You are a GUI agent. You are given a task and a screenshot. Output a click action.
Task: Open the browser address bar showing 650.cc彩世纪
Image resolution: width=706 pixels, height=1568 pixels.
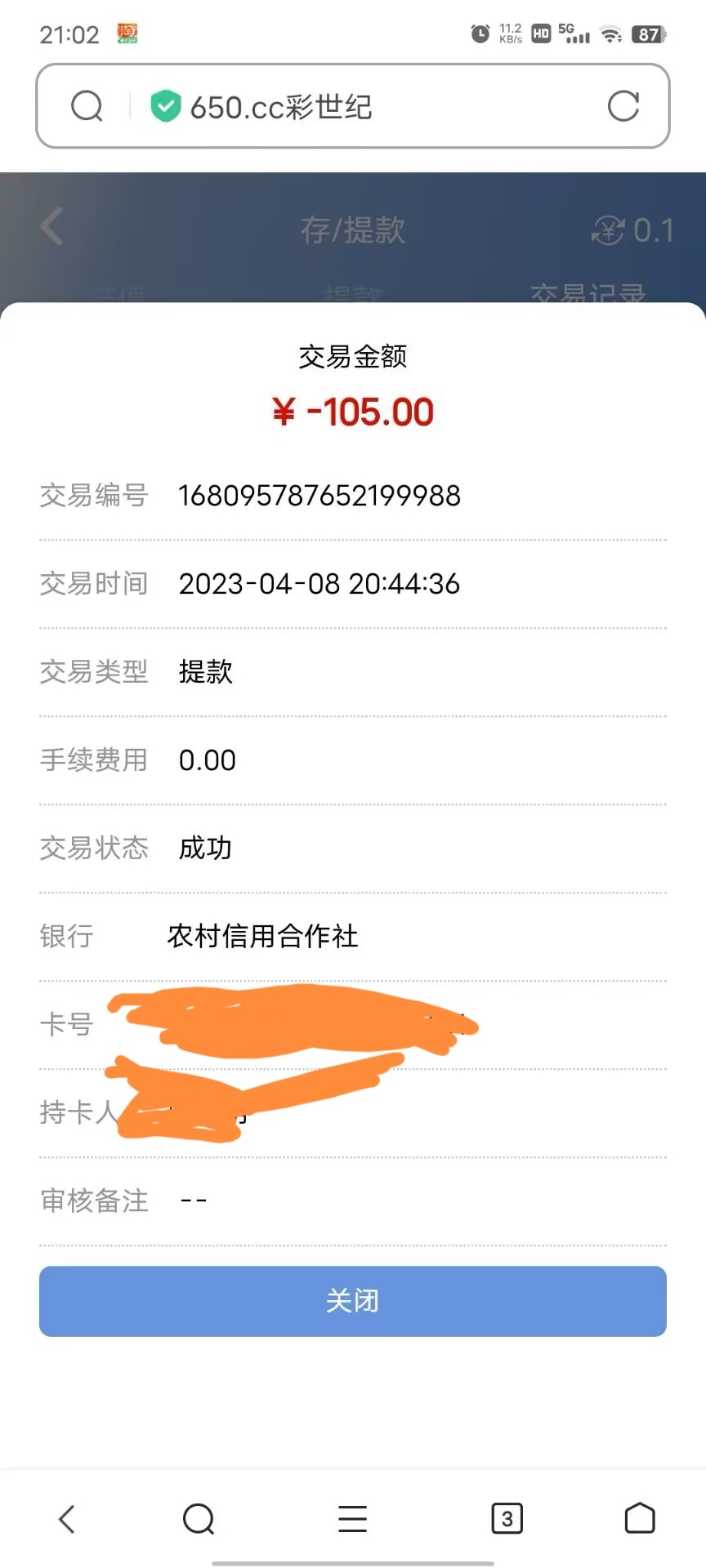pos(282,107)
